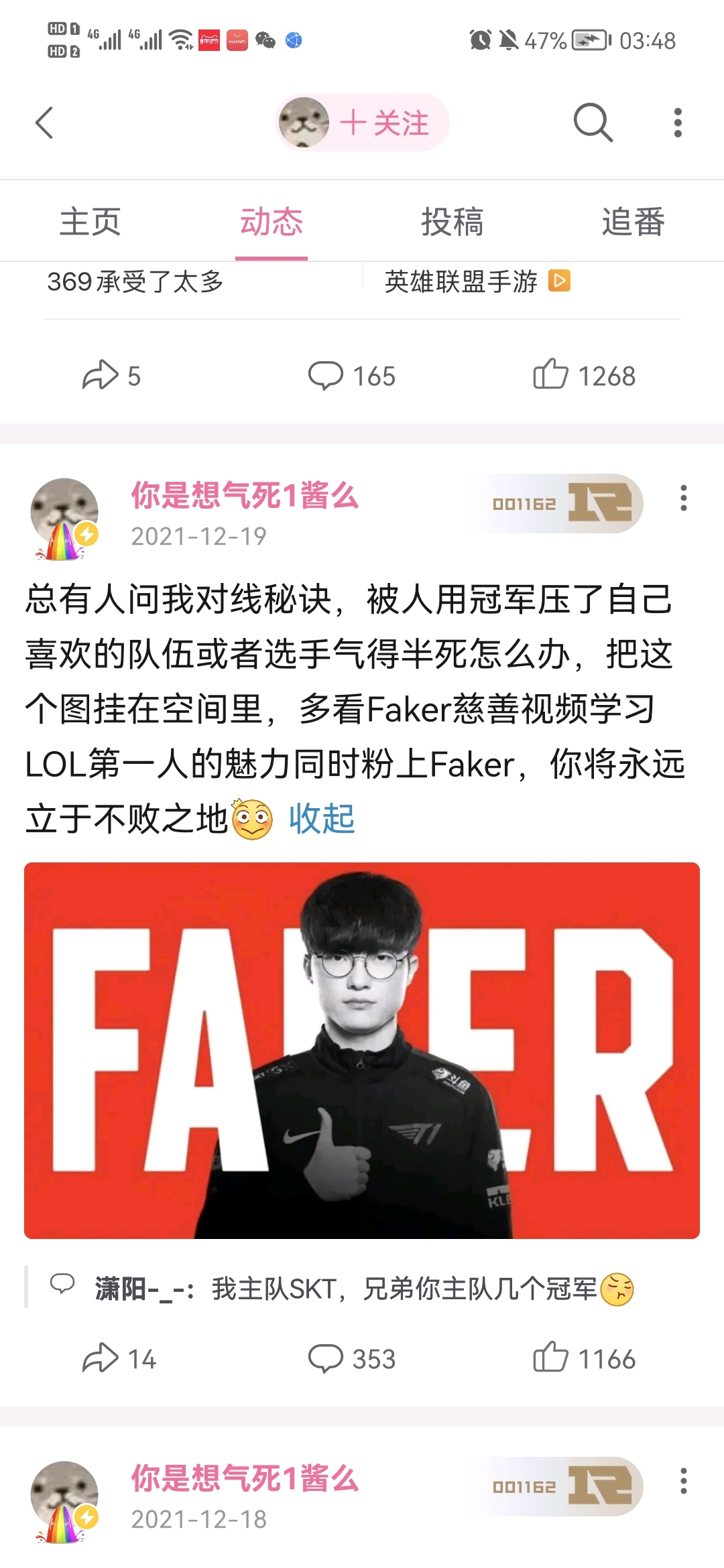The width and height of the screenshot is (724, 1568).
Task: Like the post with 1268 likes
Action: click(583, 376)
